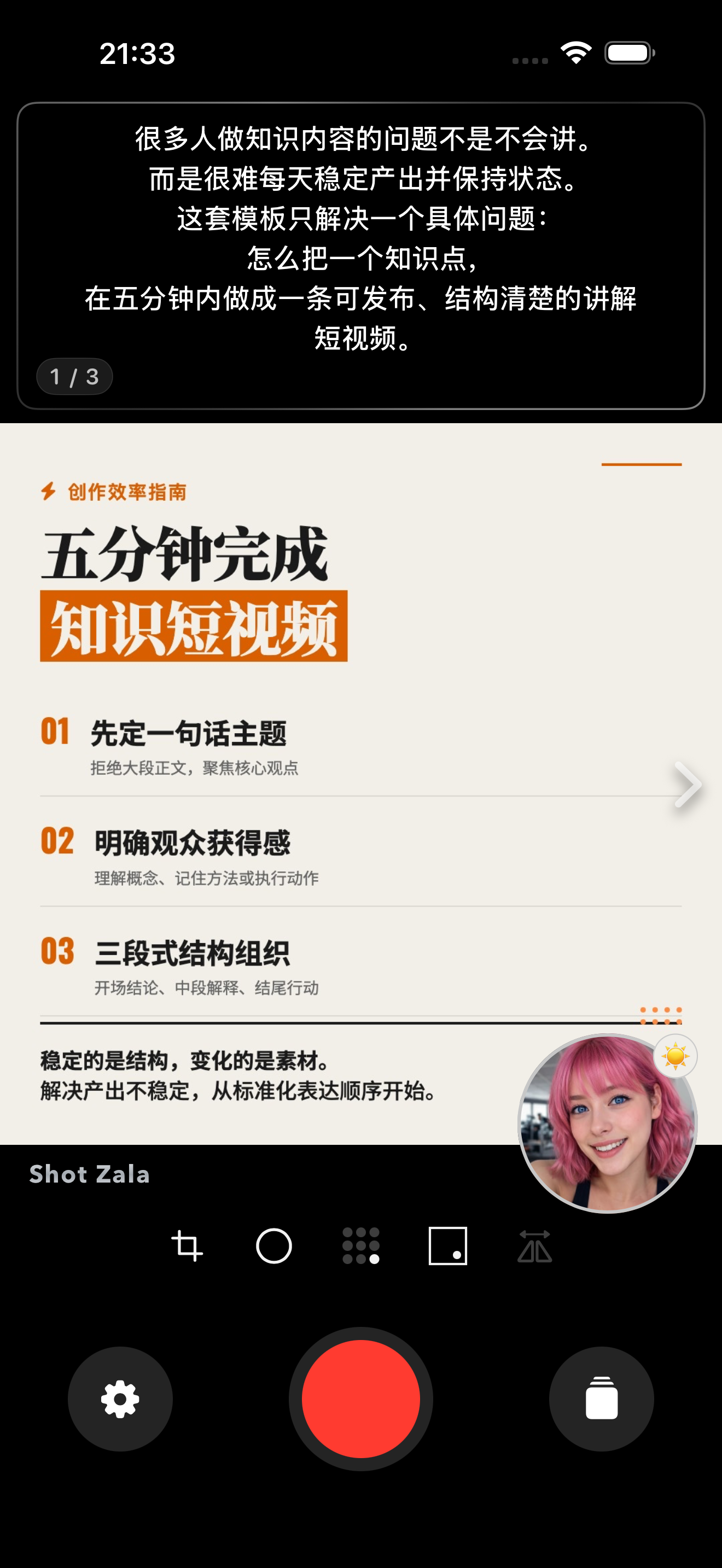722x1568 pixels.
Task: Choose the circle camera shape
Action: [x=274, y=1245]
